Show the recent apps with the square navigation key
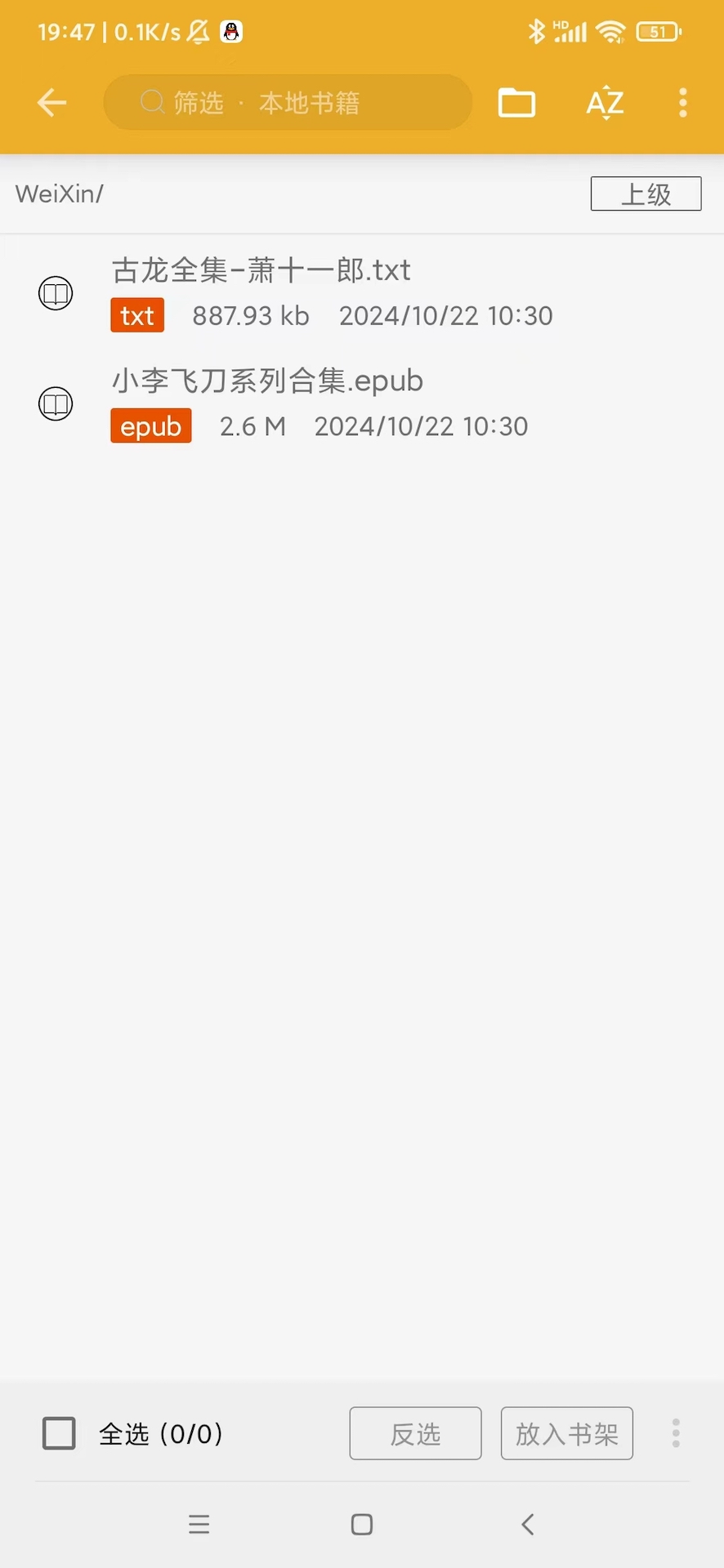Image resolution: width=724 pixels, height=1568 pixels. (x=361, y=1524)
